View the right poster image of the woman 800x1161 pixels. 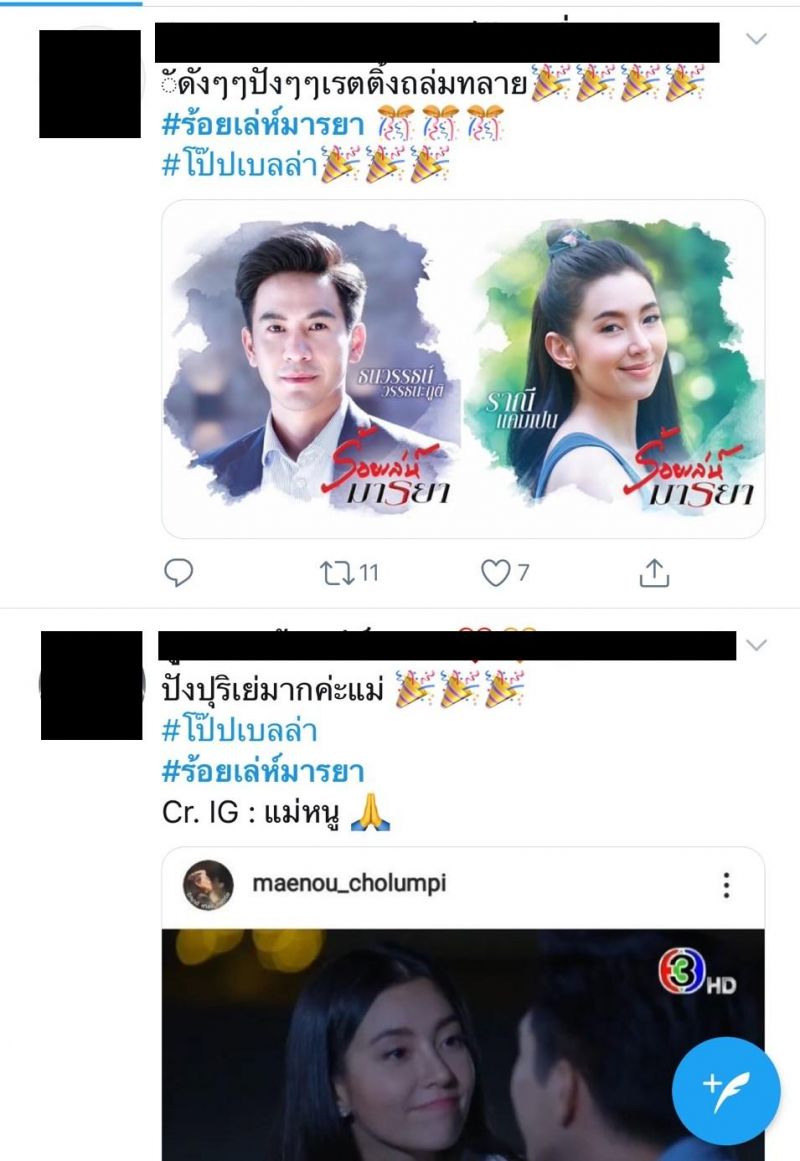pyautogui.click(x=614, y=368)
